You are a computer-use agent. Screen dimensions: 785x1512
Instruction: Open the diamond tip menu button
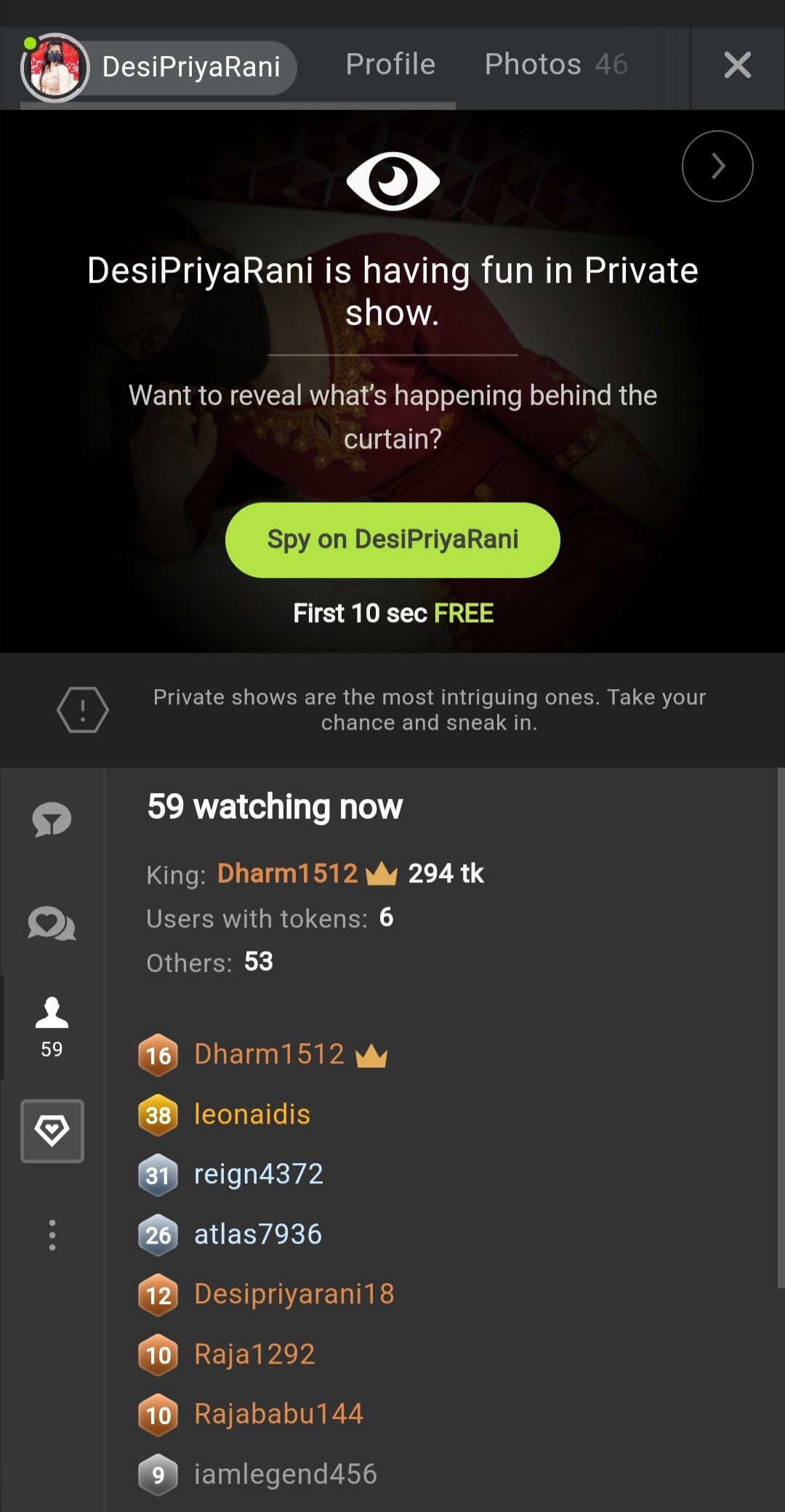[52, 1131]
